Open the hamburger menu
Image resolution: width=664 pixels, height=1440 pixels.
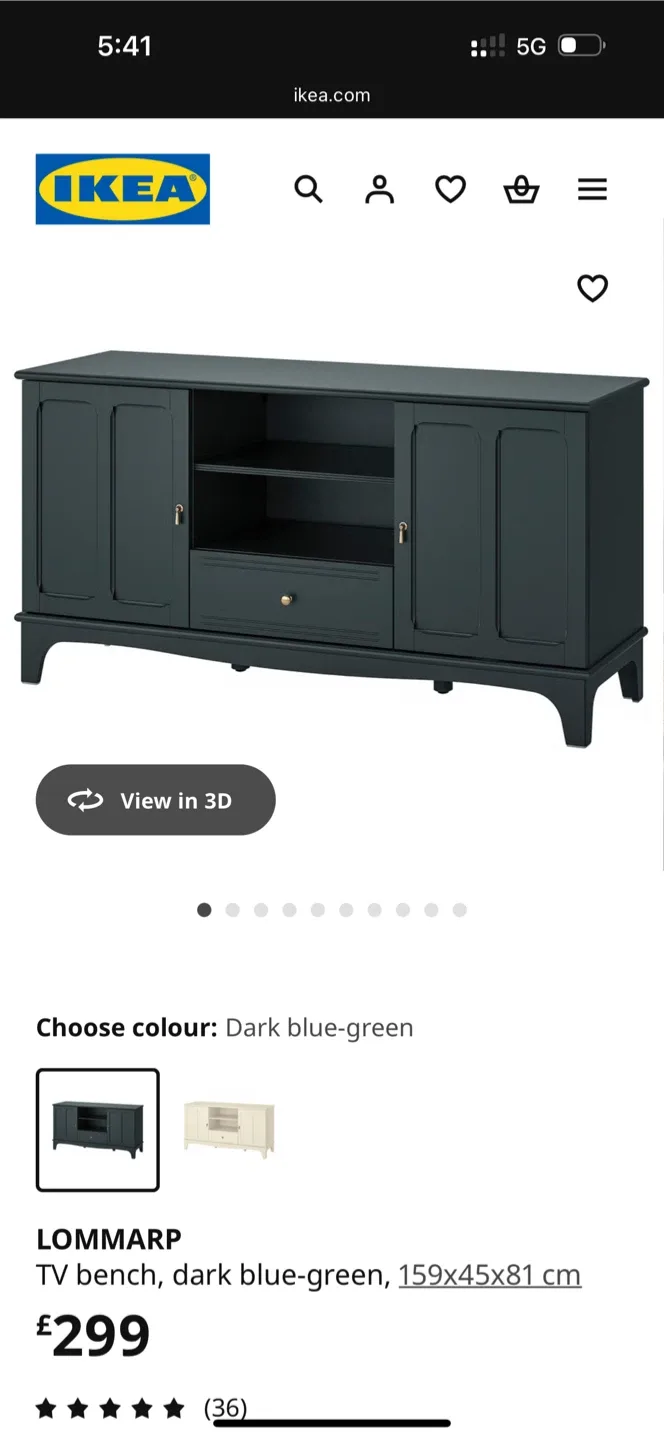[x=592, y=189]
